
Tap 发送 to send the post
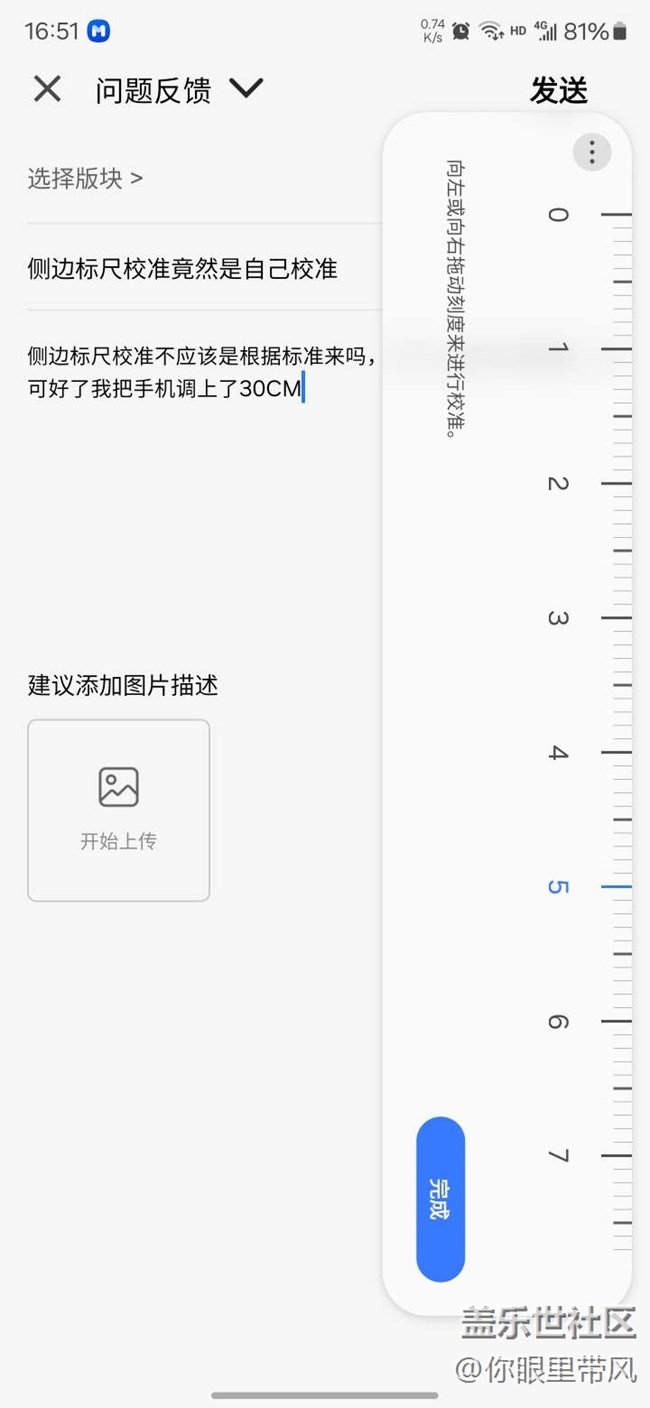tap(558, 91)
